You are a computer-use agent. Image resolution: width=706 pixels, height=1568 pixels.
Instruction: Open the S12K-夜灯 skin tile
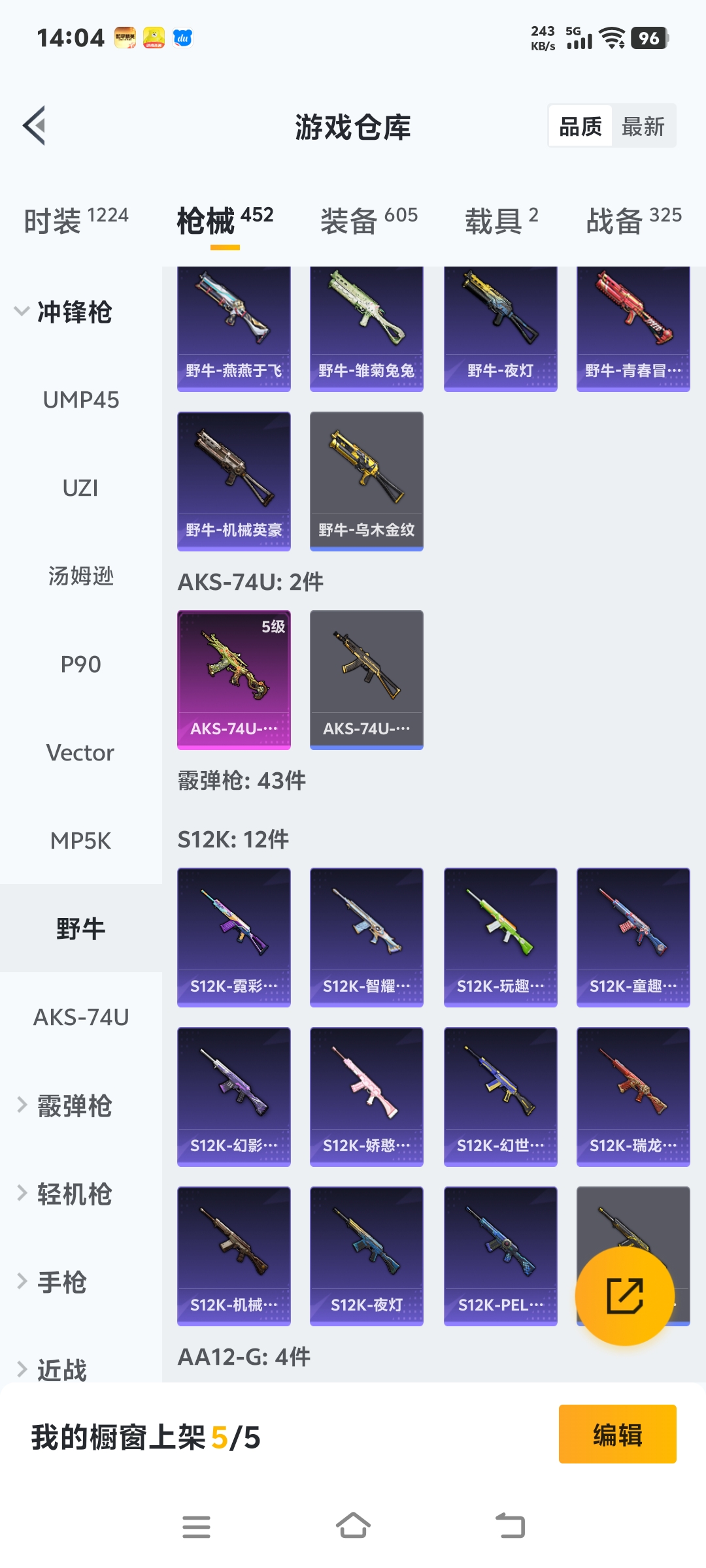tap(366, 1256)
